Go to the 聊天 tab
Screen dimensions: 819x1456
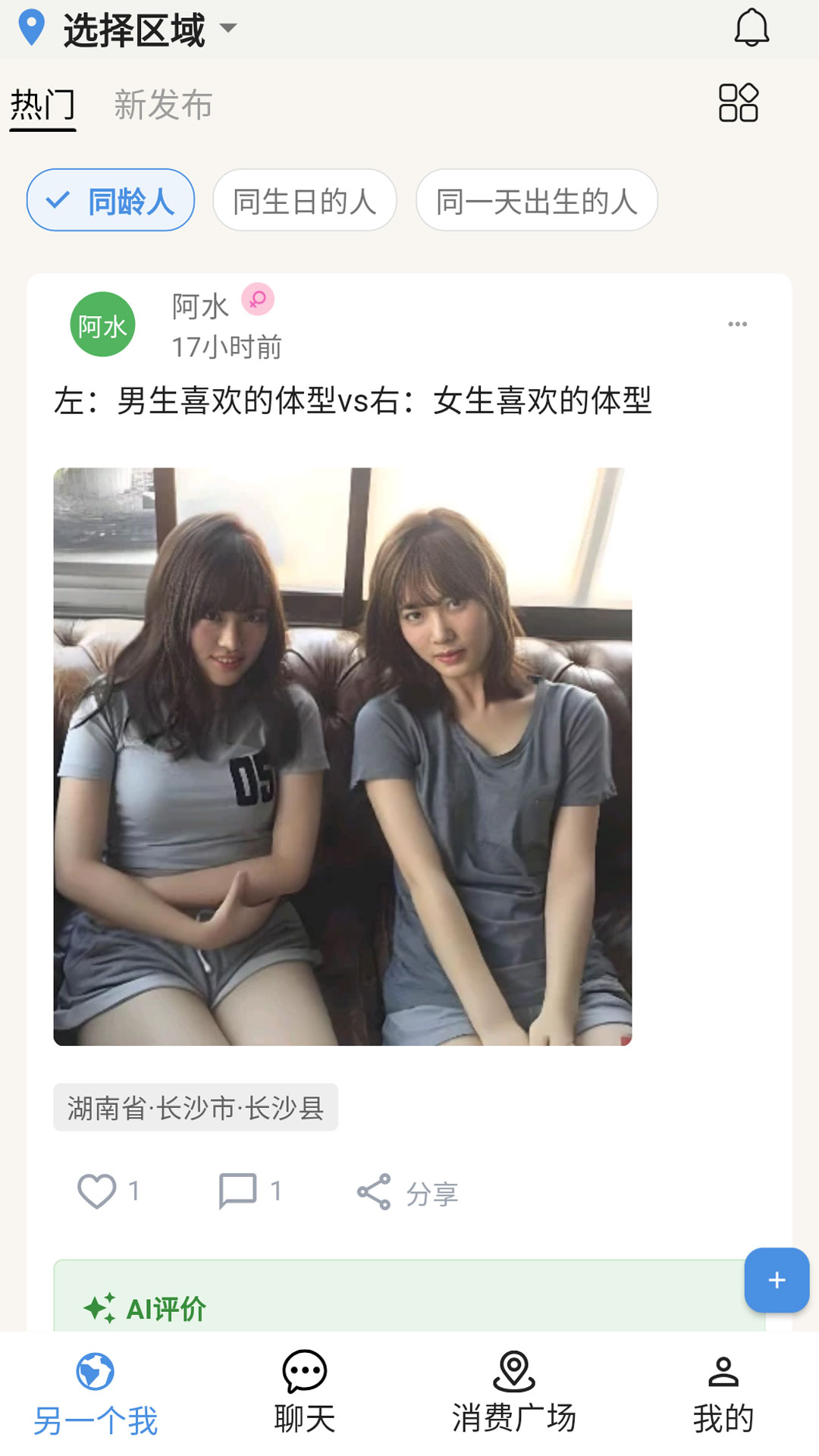tap(304, 1392)
